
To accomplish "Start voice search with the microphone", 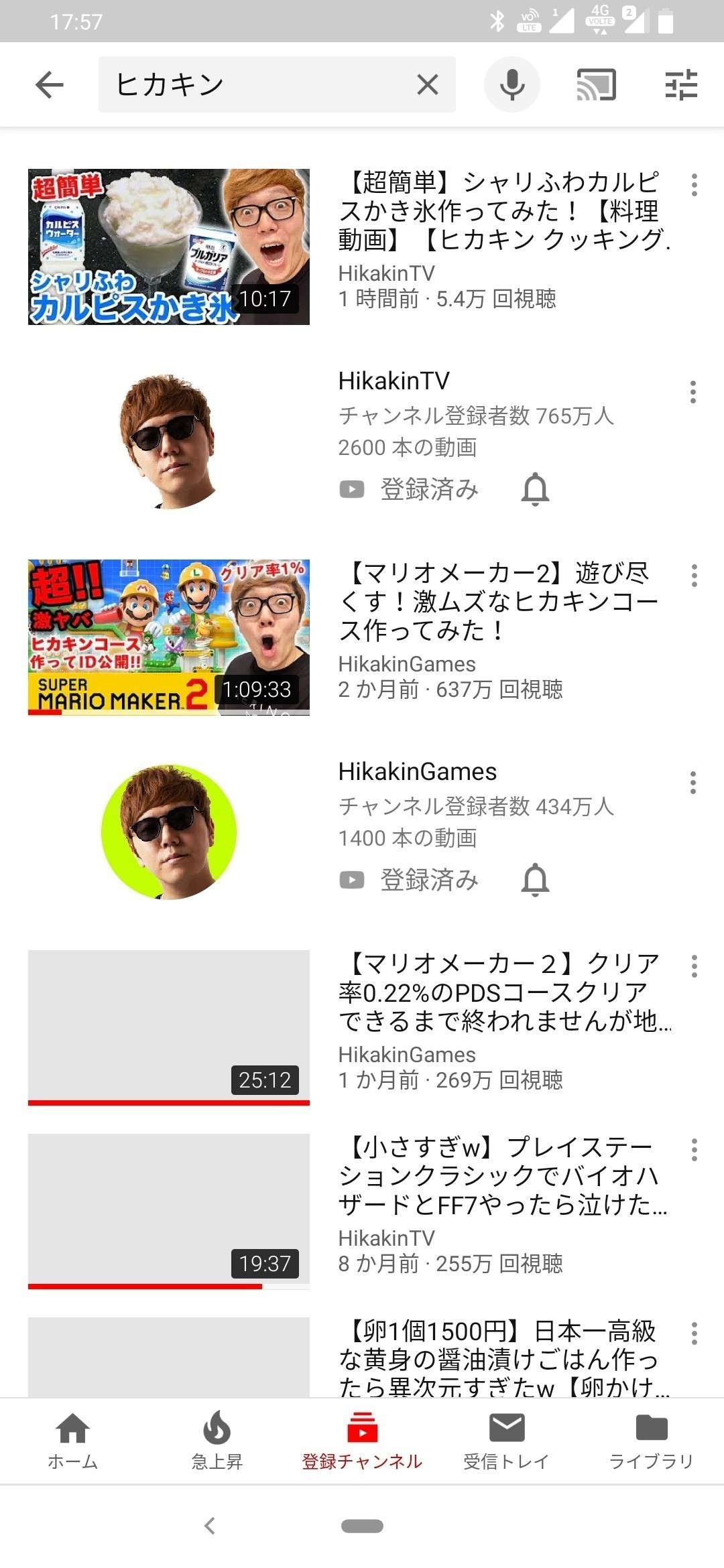I will [512, 85].
